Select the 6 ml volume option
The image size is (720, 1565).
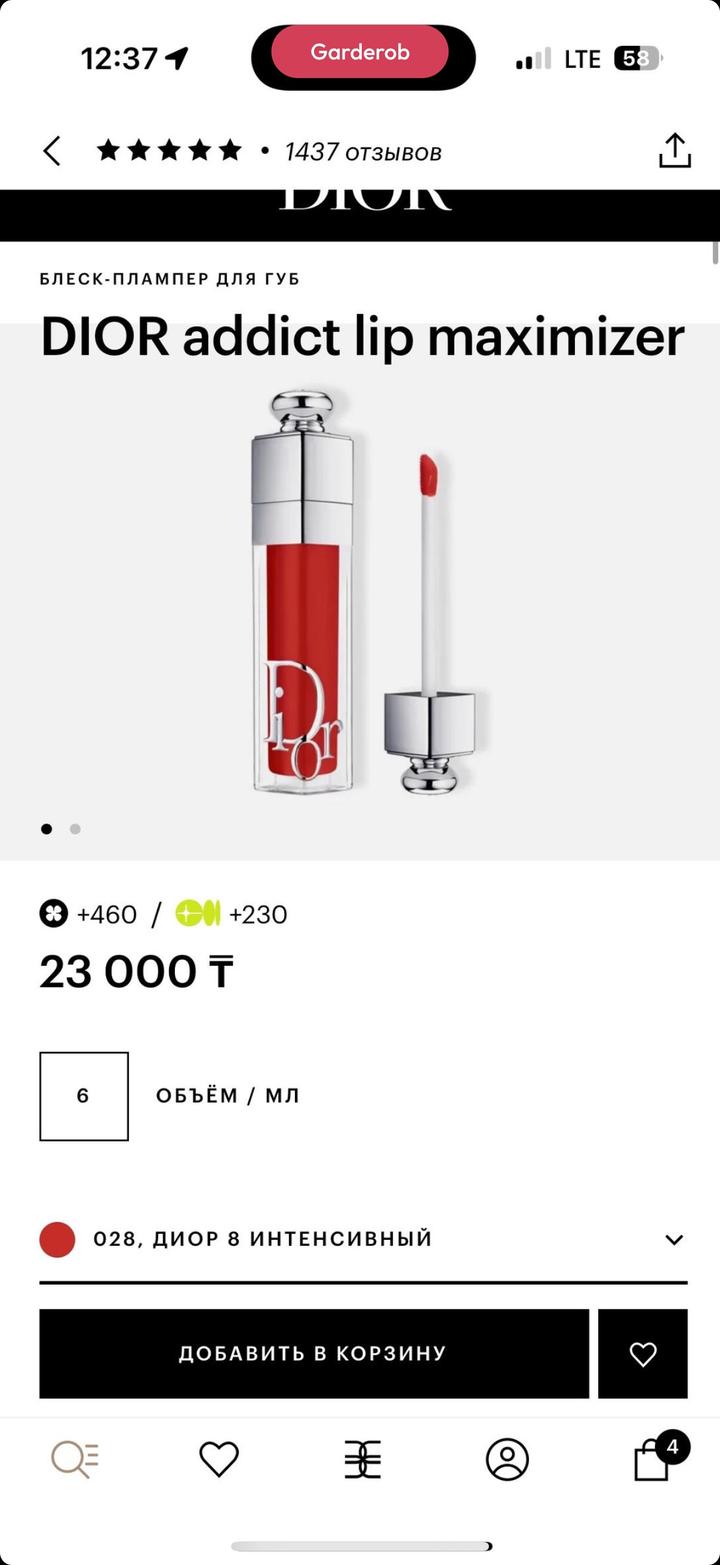click(x=84, y=1096)
